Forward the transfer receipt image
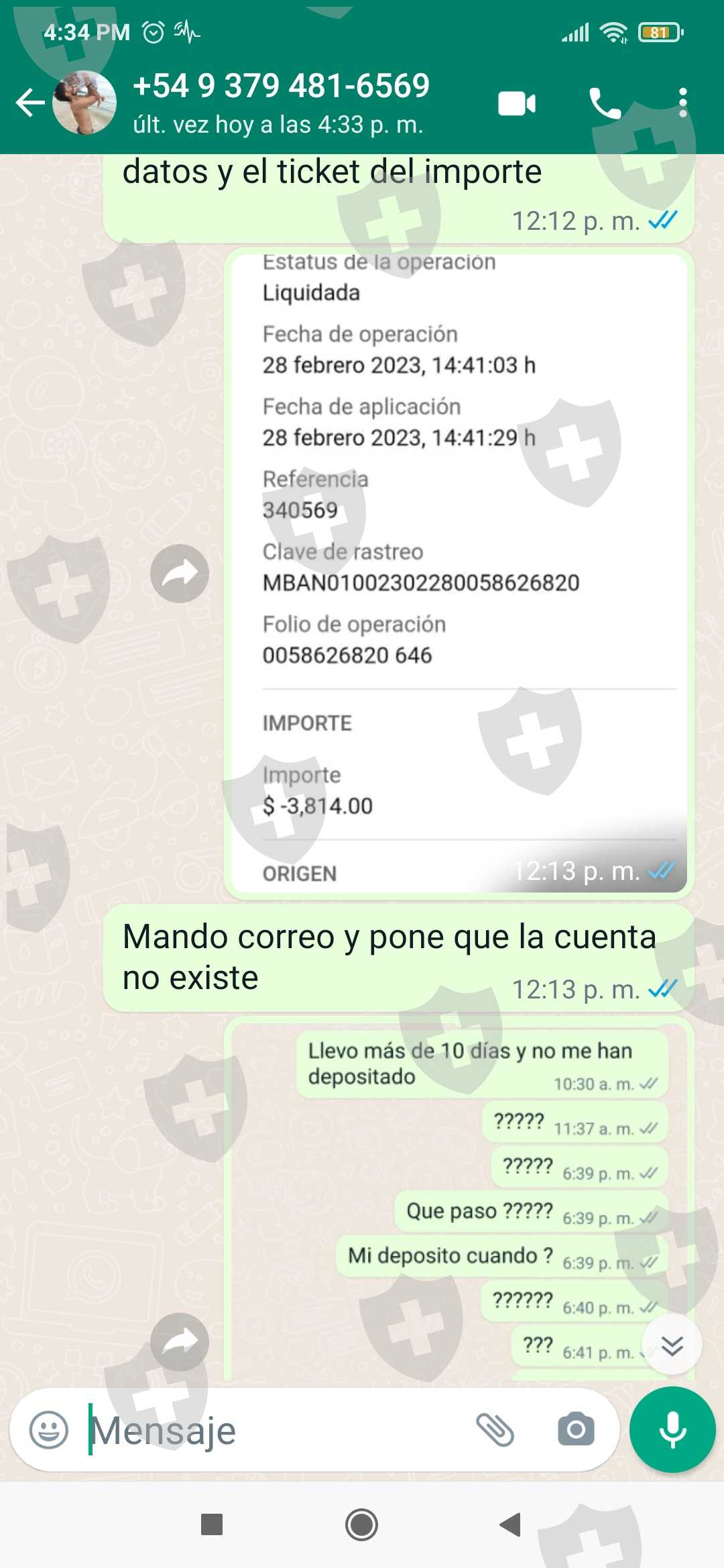 [x=180, y=574]
